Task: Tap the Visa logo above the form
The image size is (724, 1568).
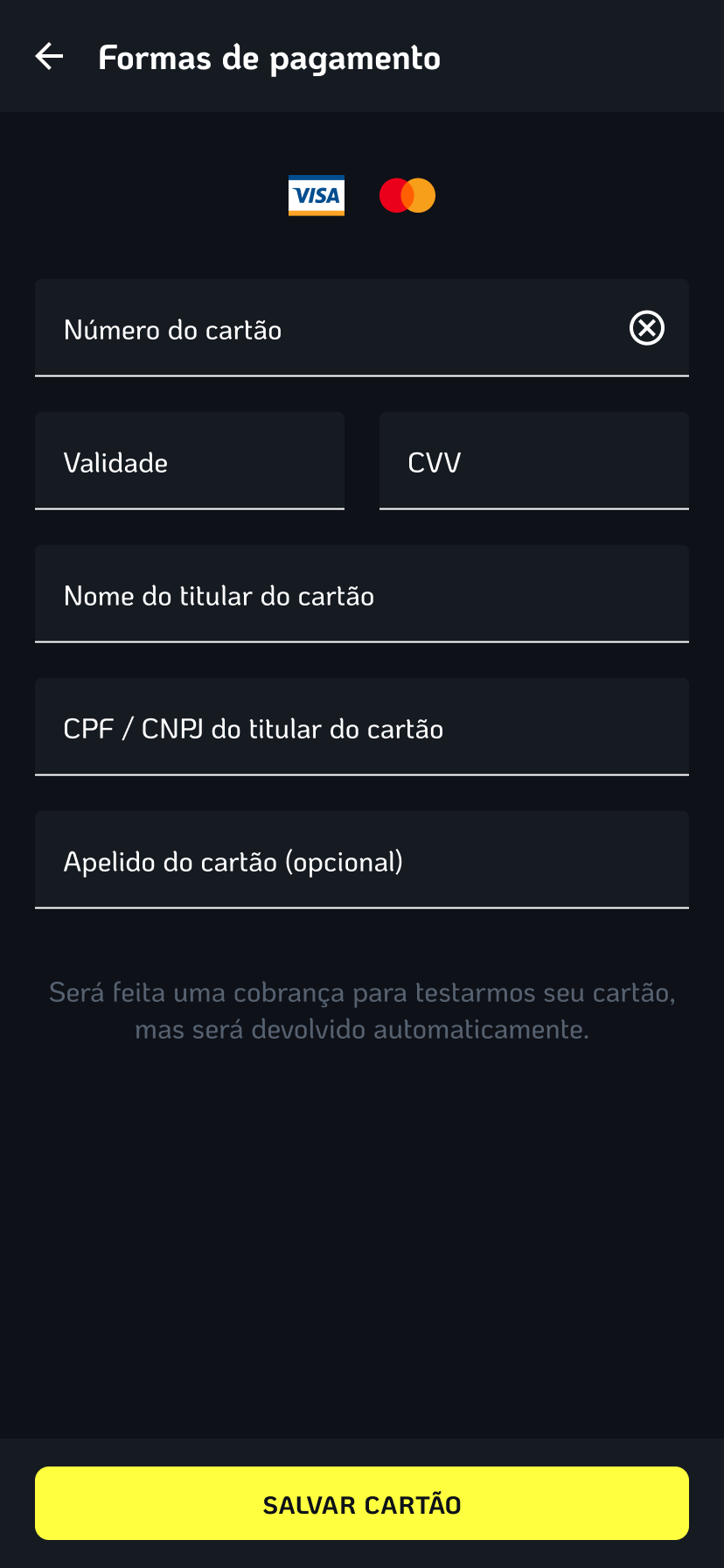Action: pyautogui.click(x=317, y=194)
